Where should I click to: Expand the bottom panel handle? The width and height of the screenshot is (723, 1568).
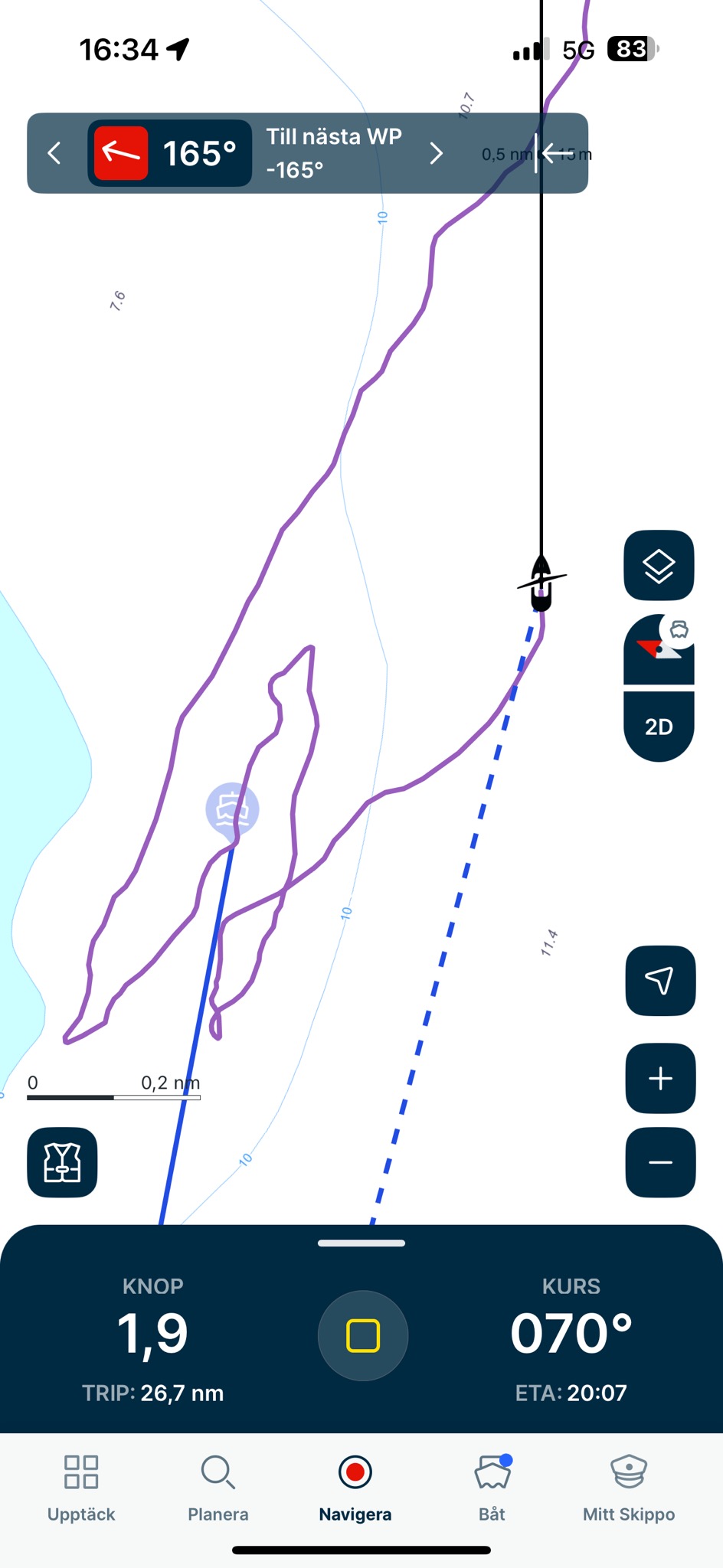361,1243
